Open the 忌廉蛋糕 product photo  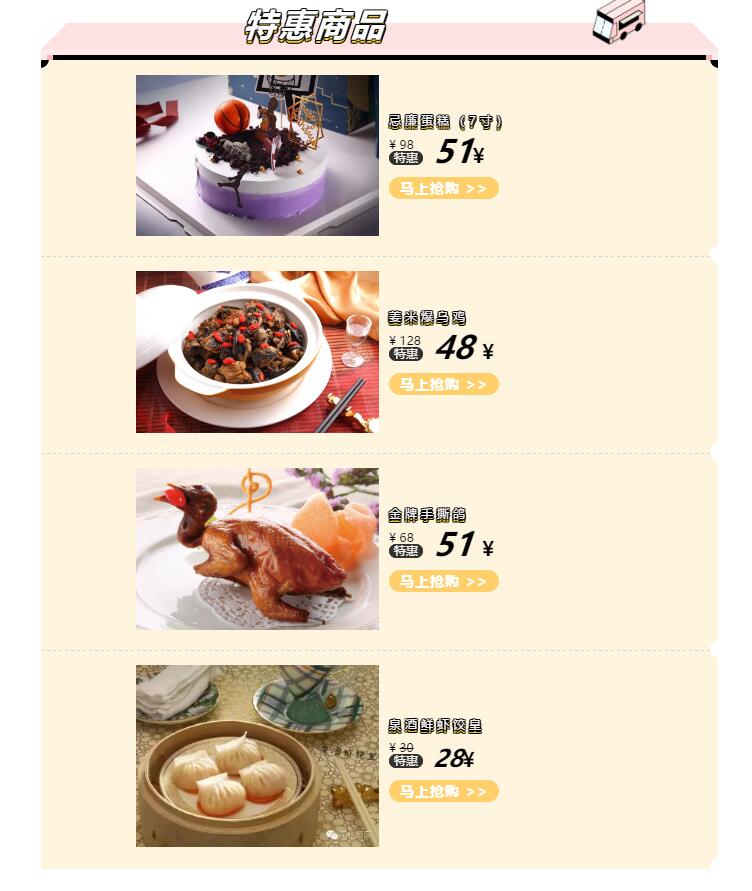coord(257,155)
